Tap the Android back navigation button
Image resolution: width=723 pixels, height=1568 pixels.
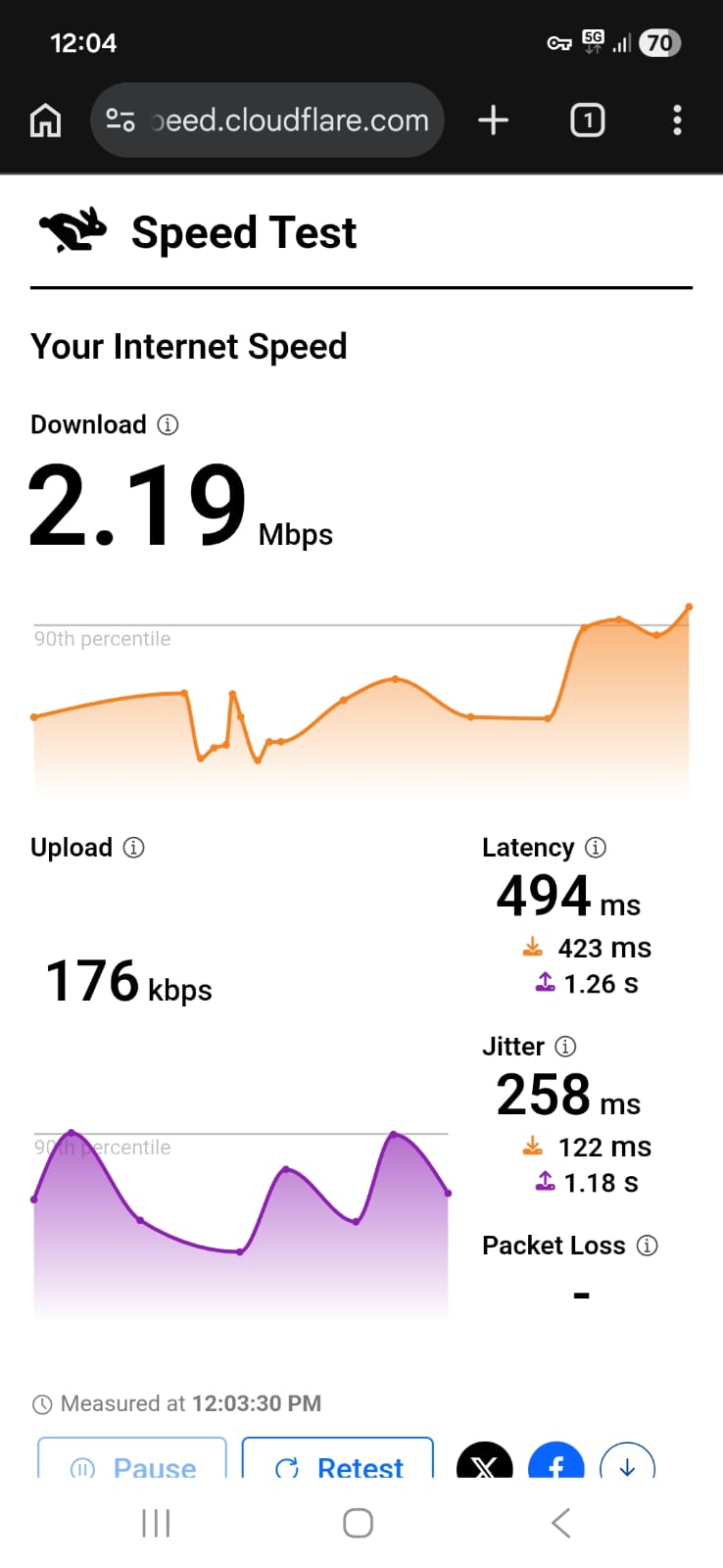click(x=560, y=1523)
